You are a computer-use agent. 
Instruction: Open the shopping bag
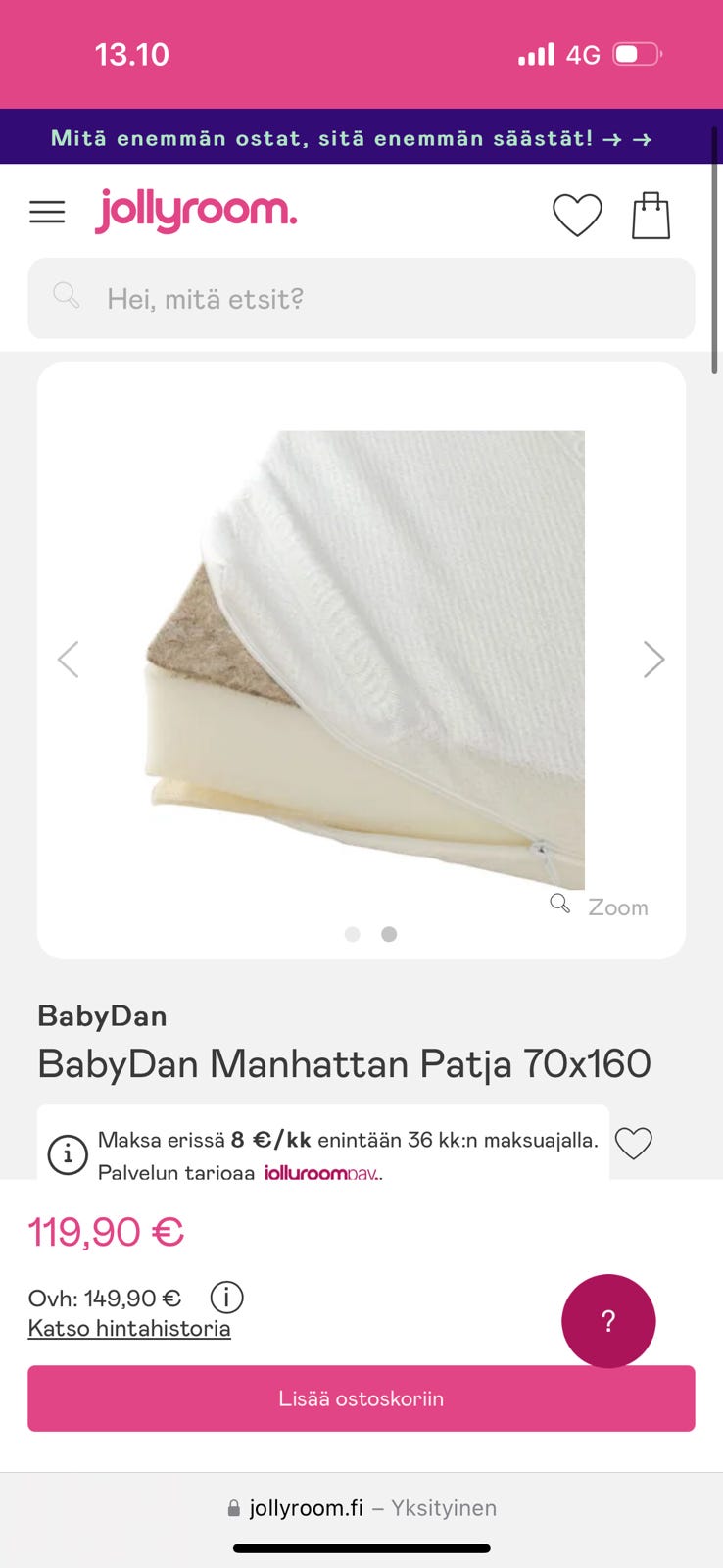pos(651,215)
